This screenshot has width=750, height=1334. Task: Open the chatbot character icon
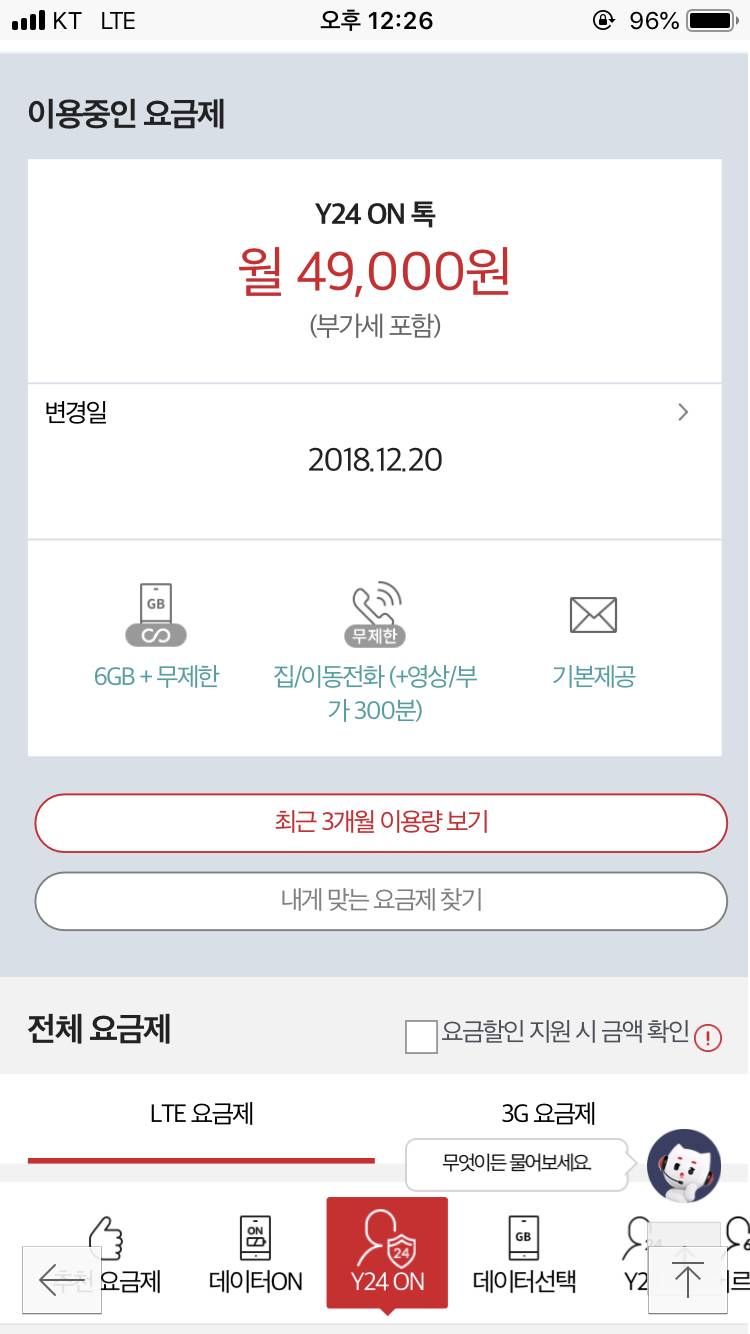(x=684, y=1165)
